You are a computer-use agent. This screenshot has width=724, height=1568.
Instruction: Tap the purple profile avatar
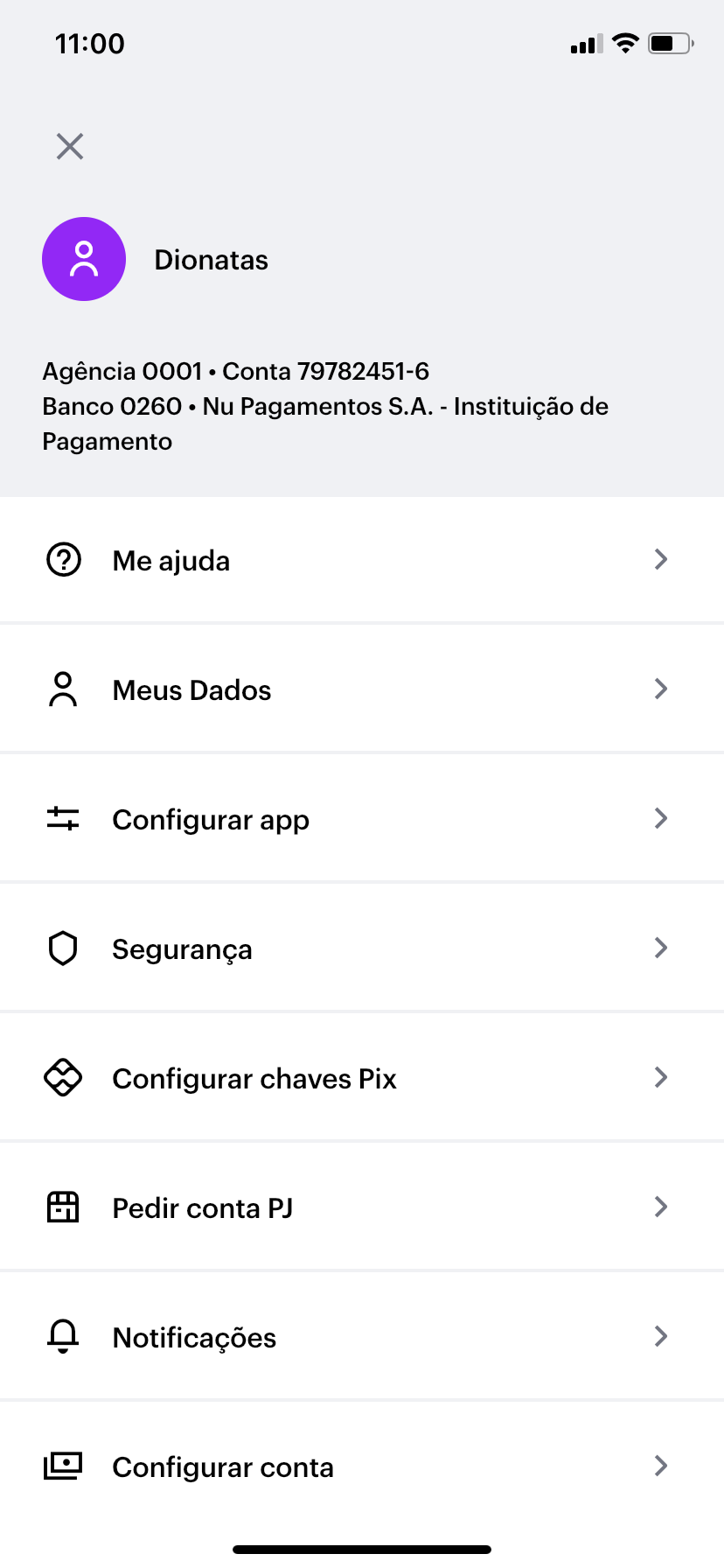(x=84, y=259)
